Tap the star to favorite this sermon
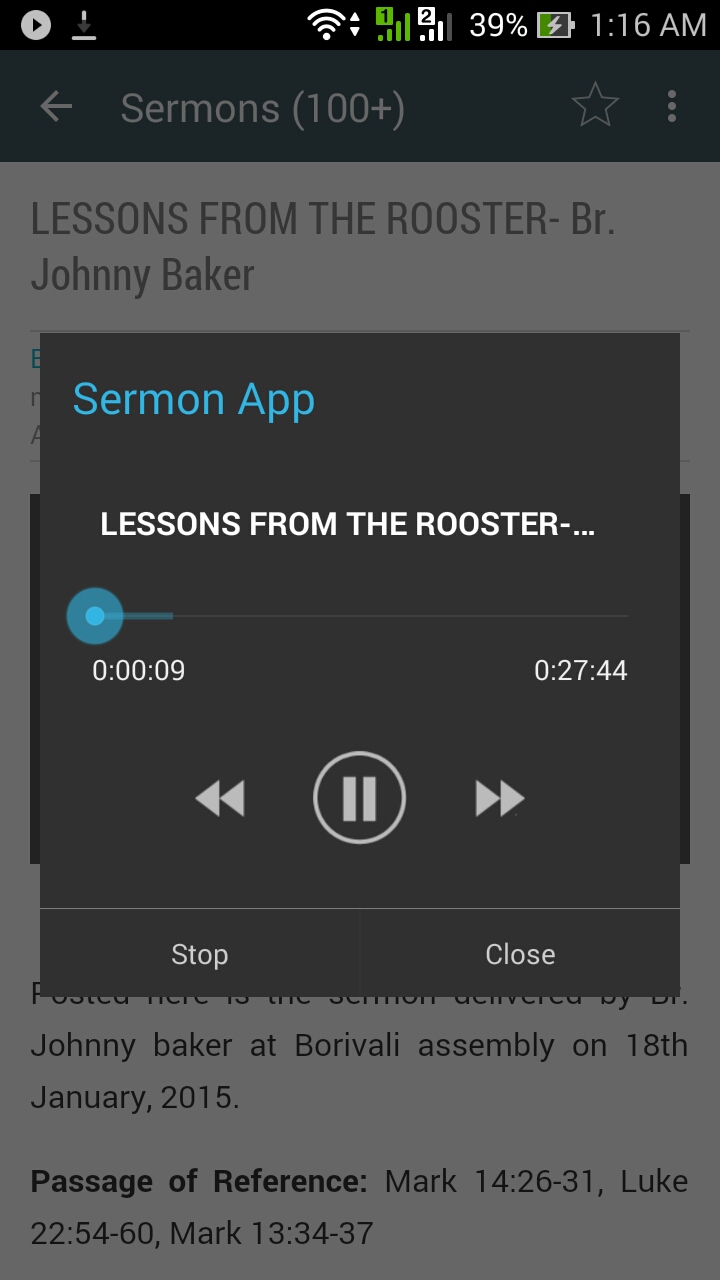 [x=596, y=103]
